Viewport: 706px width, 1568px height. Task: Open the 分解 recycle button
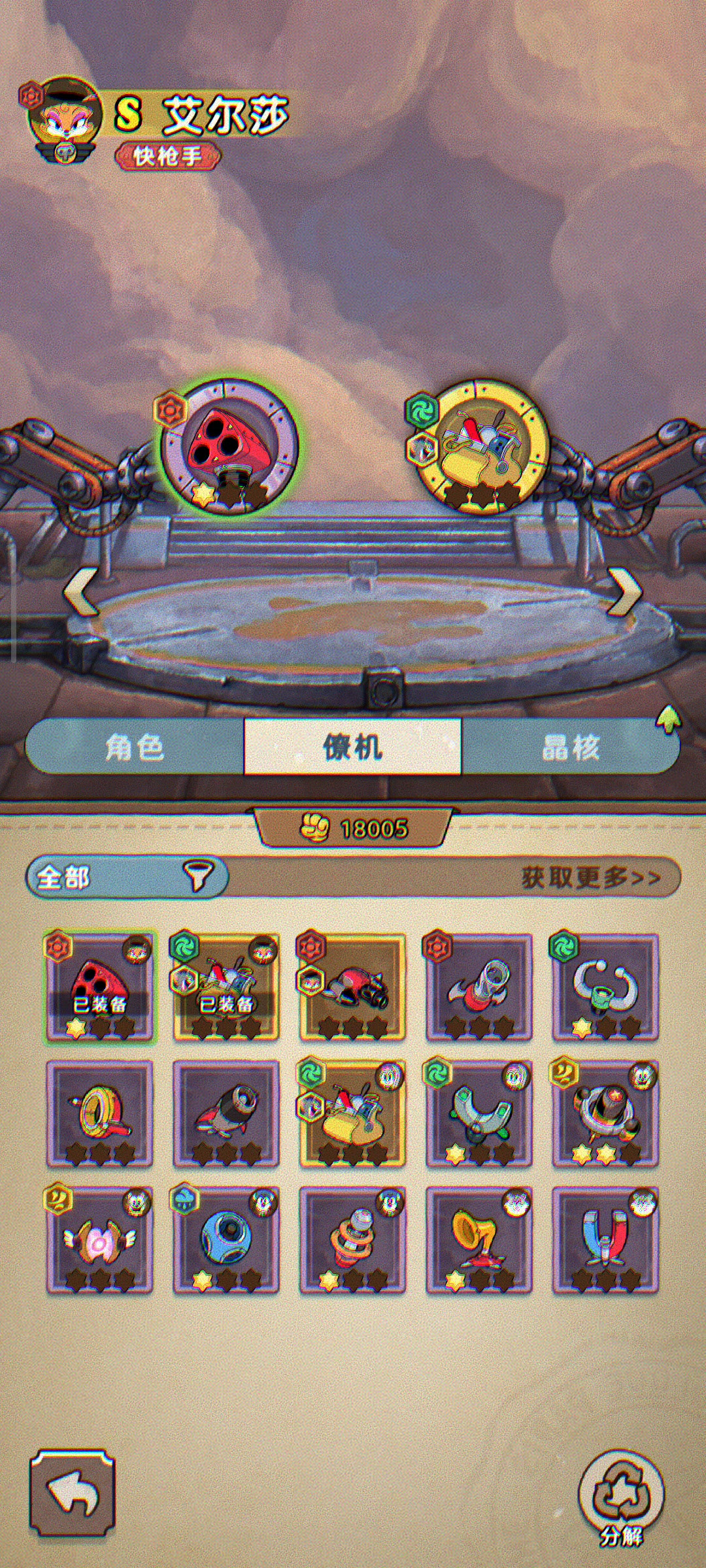[620, 1497]
